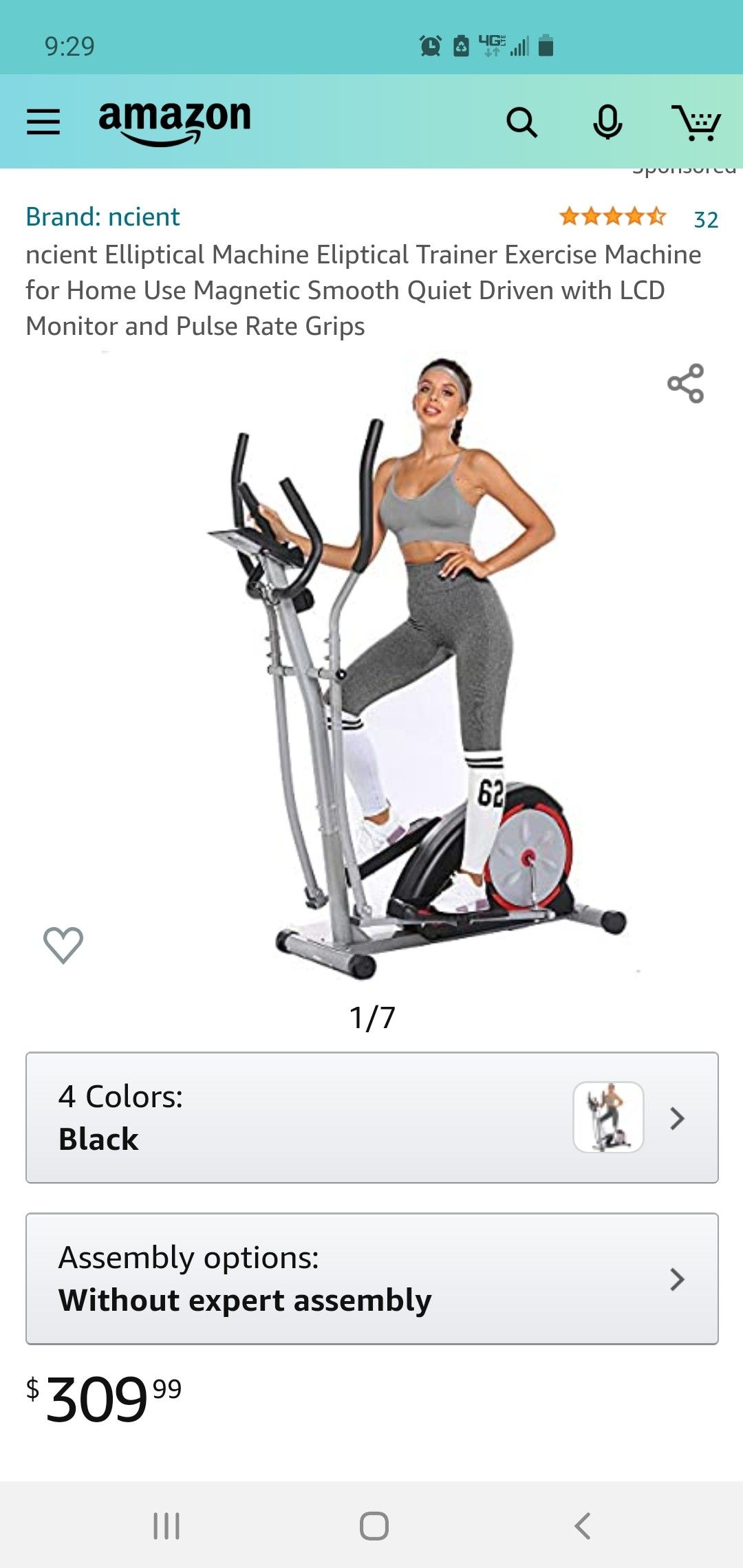Open the search icon
Image resolution: width=743 pixels, height=1568 pixels.
(x=521, y=123)
